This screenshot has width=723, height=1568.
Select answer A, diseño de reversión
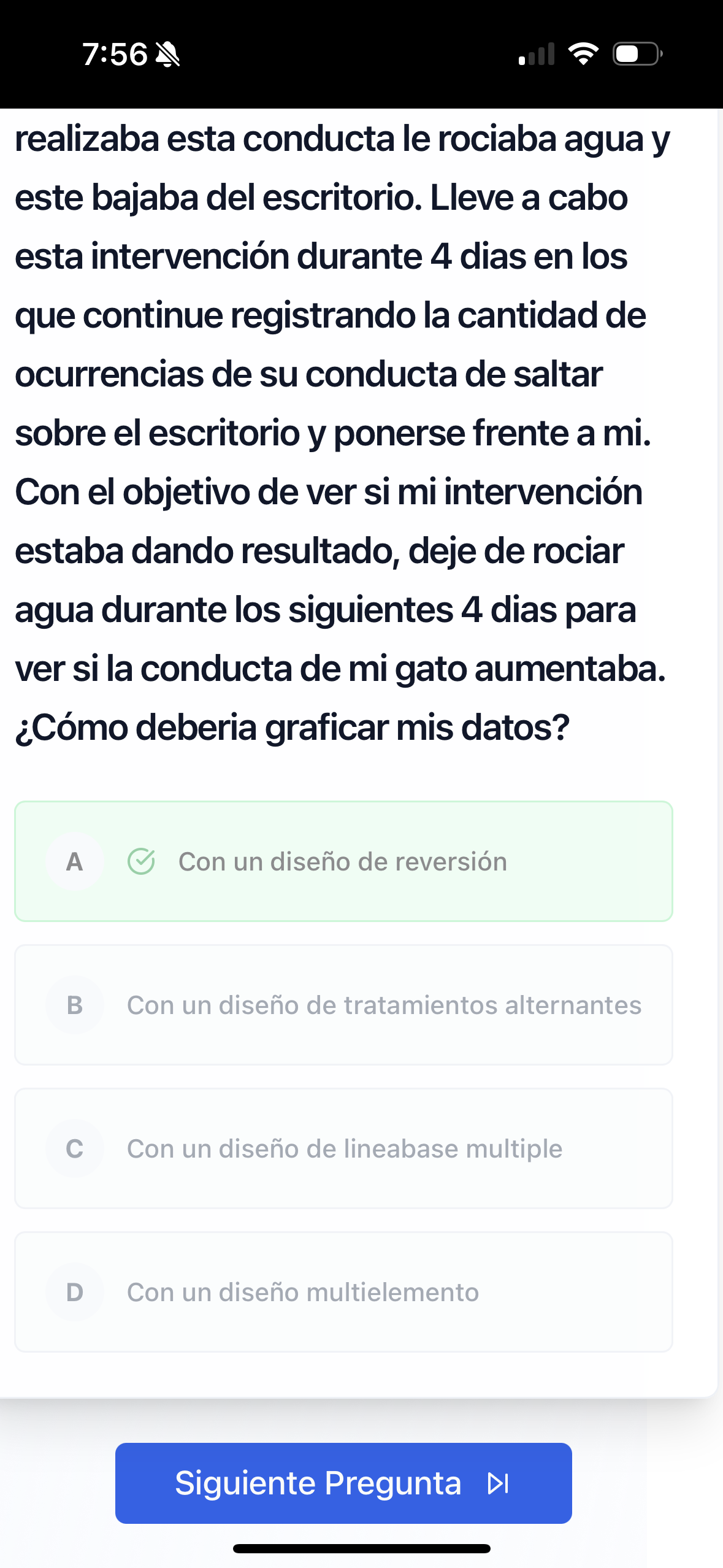pos(343,861)
